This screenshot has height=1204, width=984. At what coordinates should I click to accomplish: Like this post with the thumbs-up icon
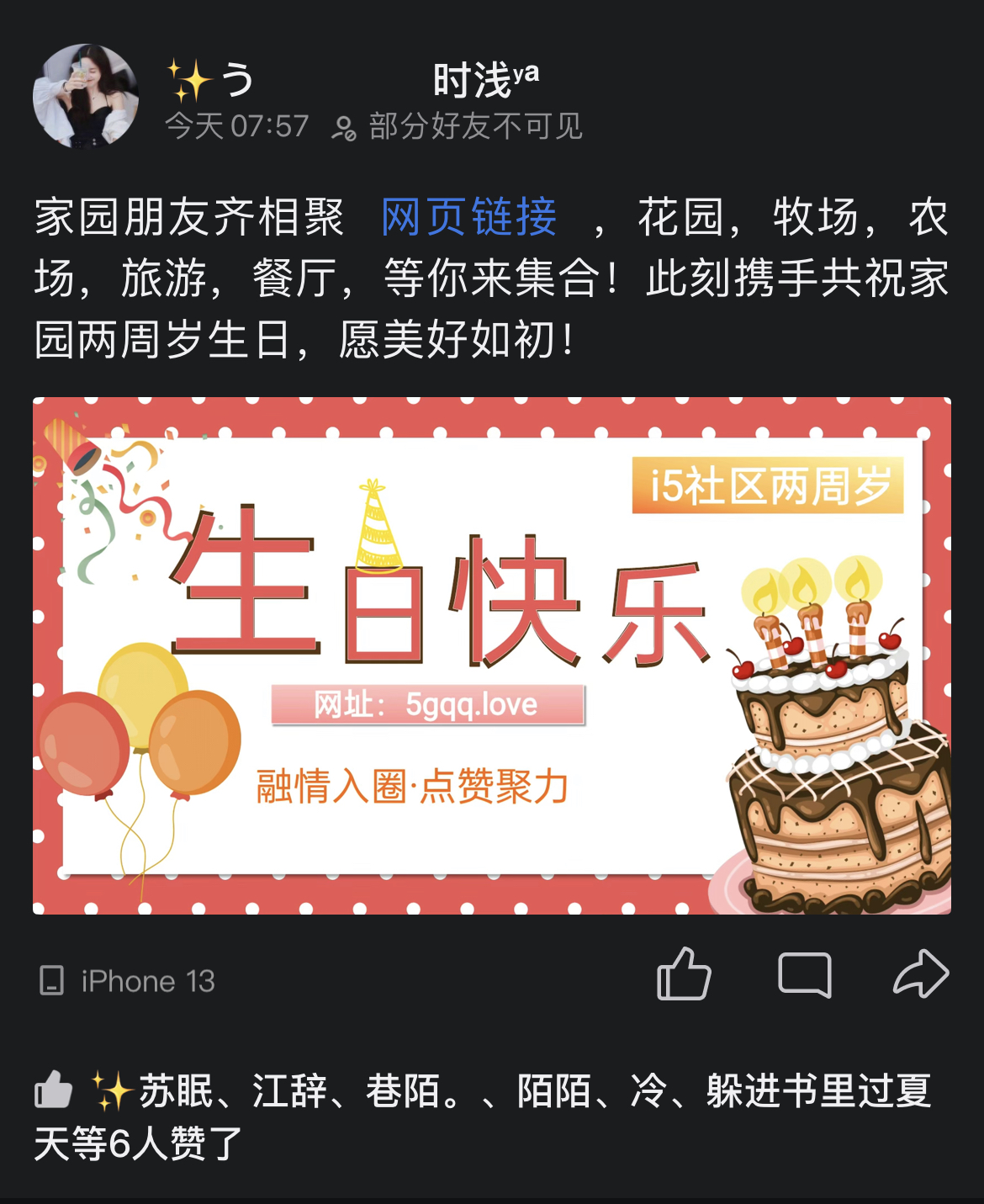pyautogui.click(x=684, y=974)
